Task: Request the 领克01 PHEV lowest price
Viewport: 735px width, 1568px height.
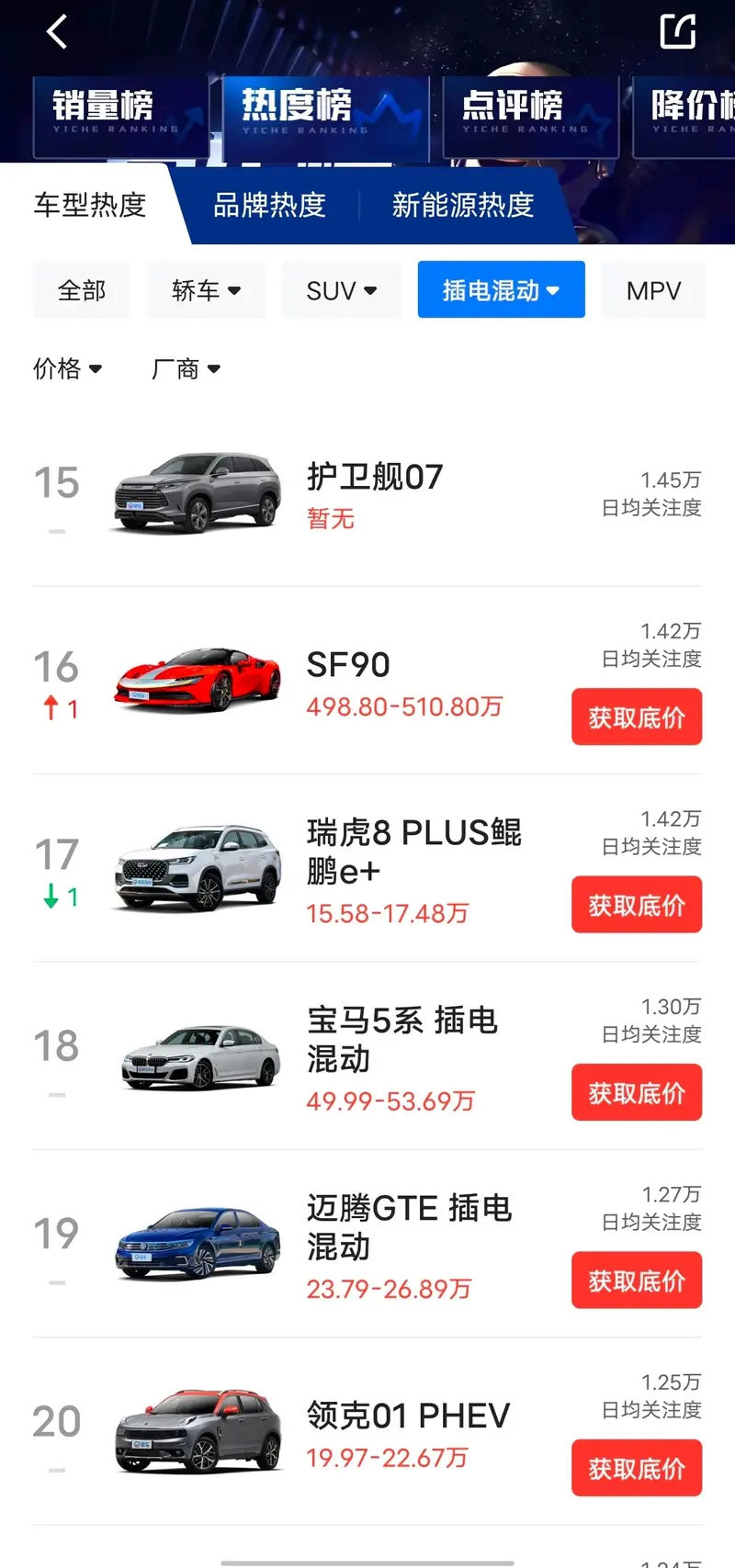Action: coord(636,1468)
